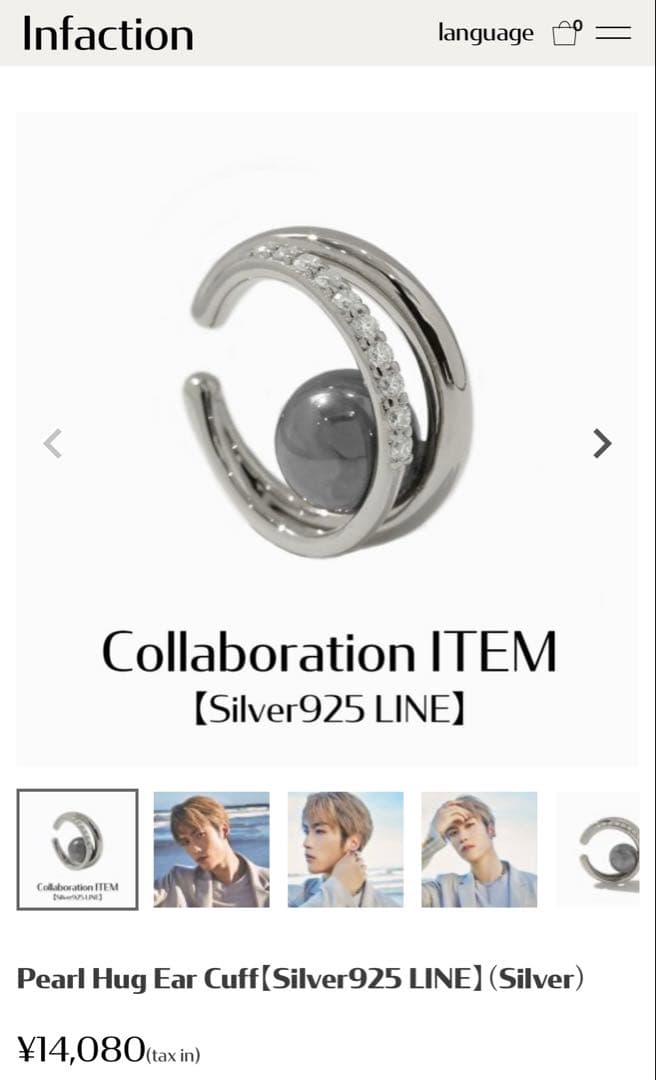View the thumbnail of model looking down
The height and width of the screenshot is (1080, 656).
(211, 849)
